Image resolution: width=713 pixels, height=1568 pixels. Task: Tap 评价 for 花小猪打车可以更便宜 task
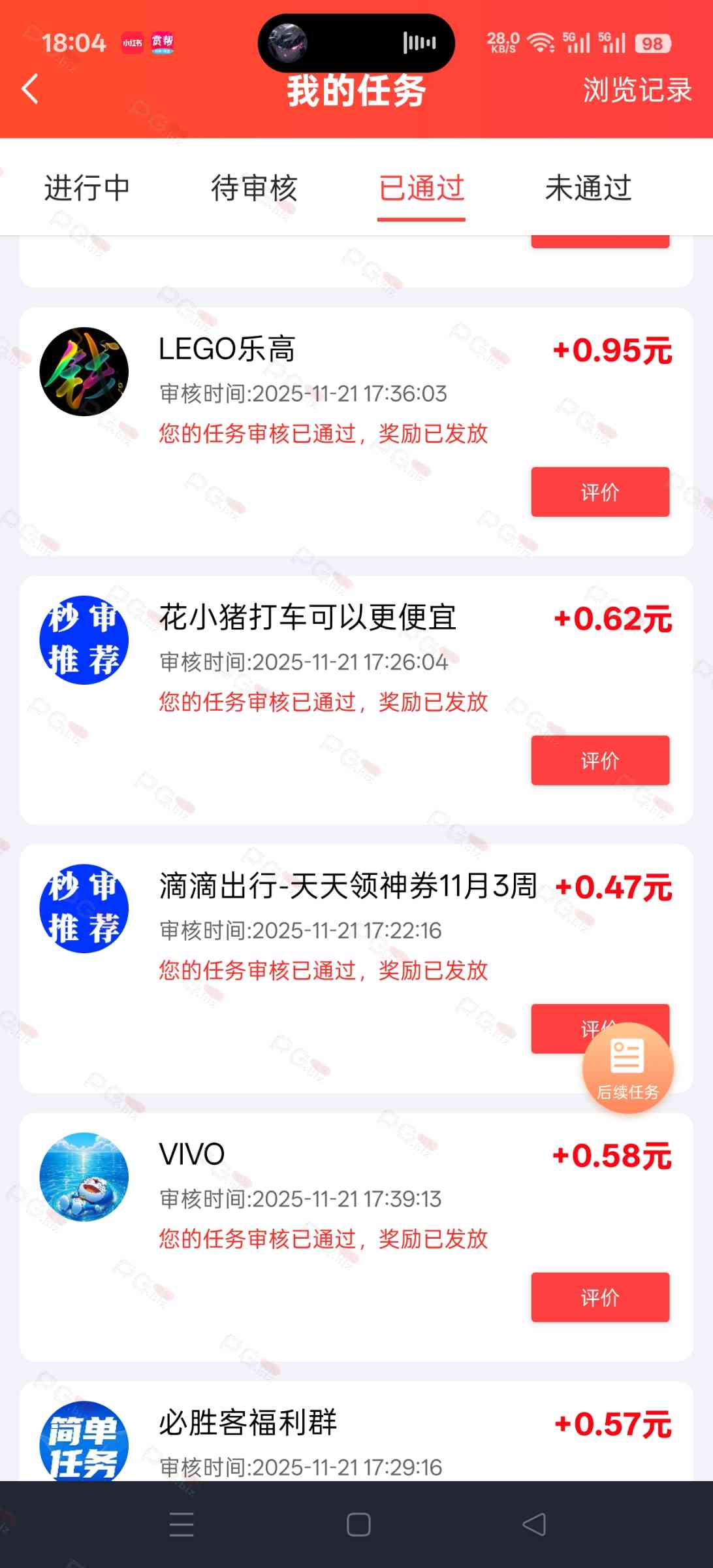click(599, 760)
